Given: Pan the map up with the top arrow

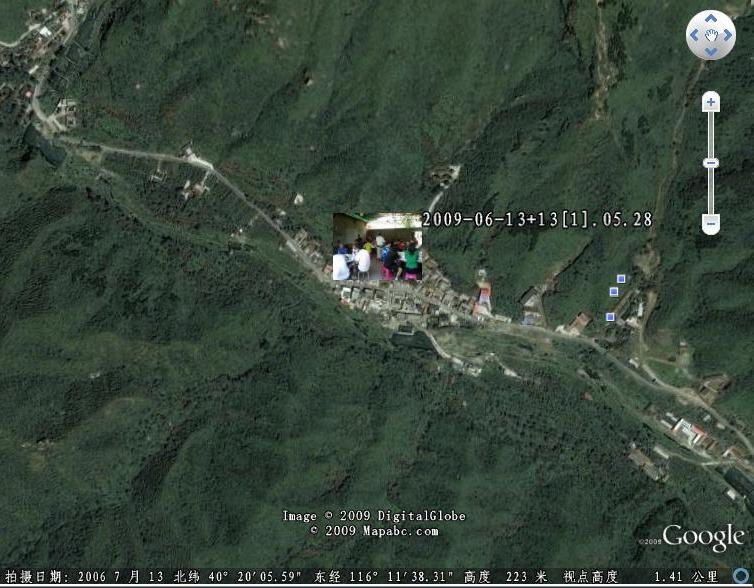Looking at the screenshot, I should 711,19.
